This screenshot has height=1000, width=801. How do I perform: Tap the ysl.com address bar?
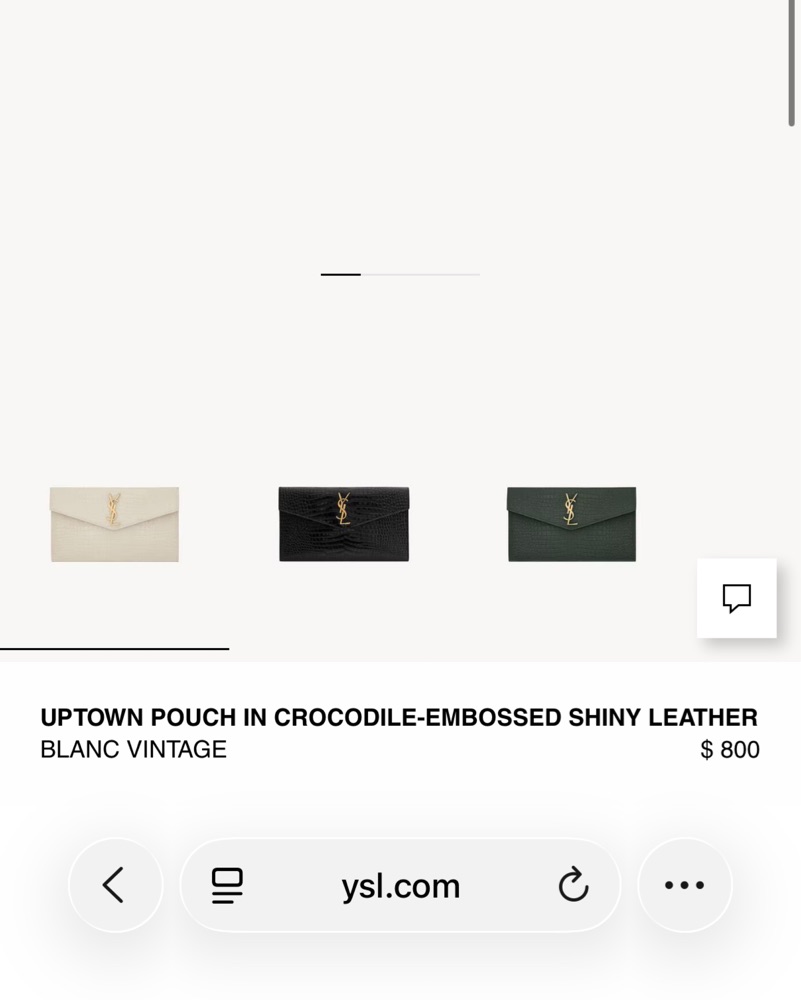400,886
